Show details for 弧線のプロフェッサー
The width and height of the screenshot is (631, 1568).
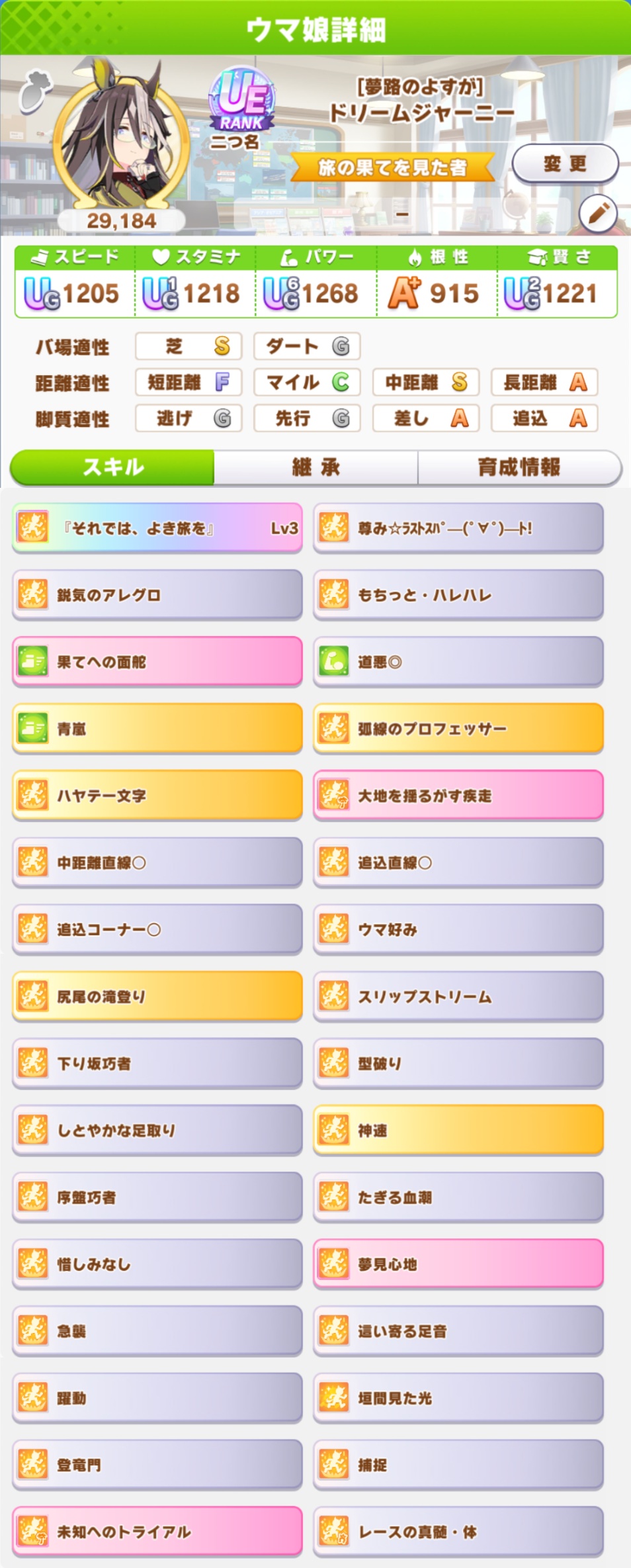(x=458, y=729)
